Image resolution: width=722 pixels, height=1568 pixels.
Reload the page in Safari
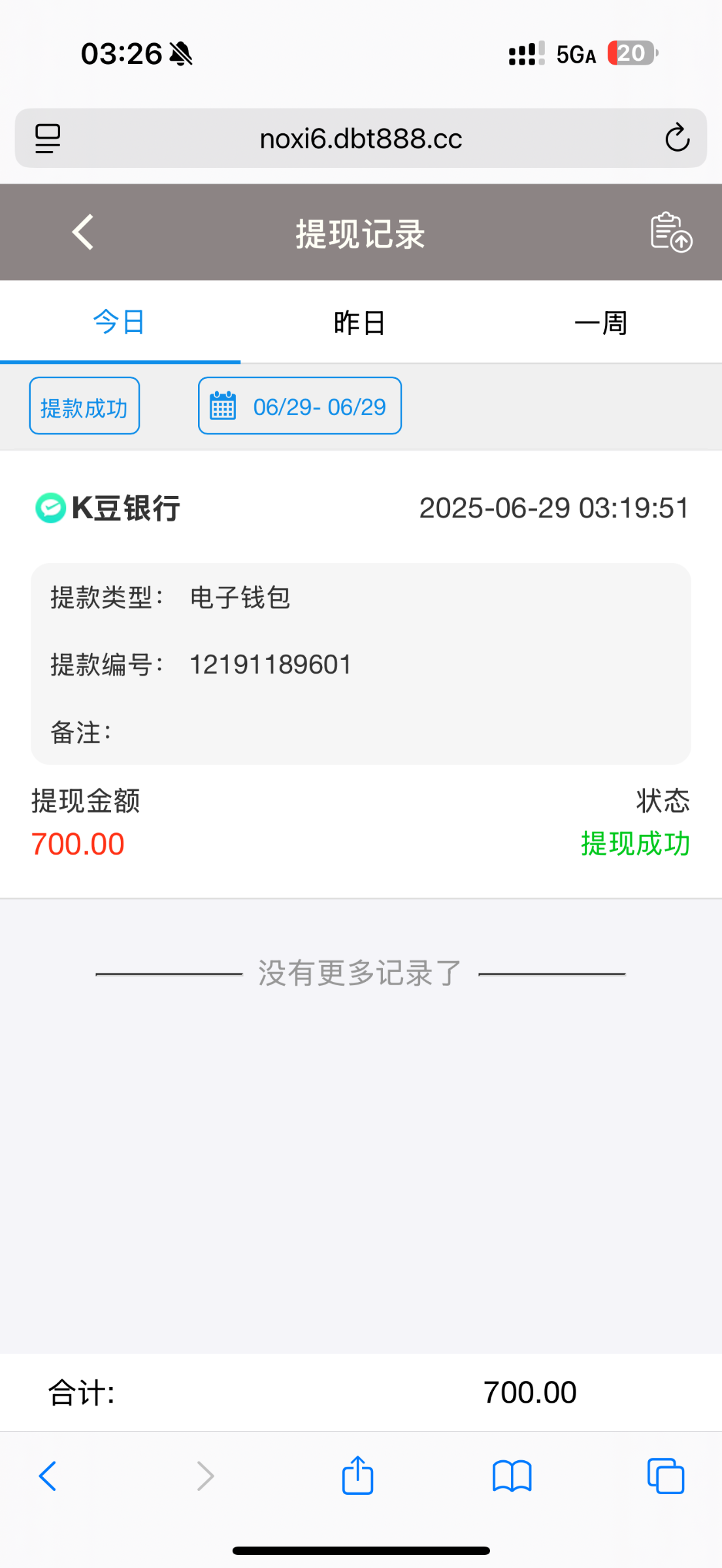[x=677, y=138]
